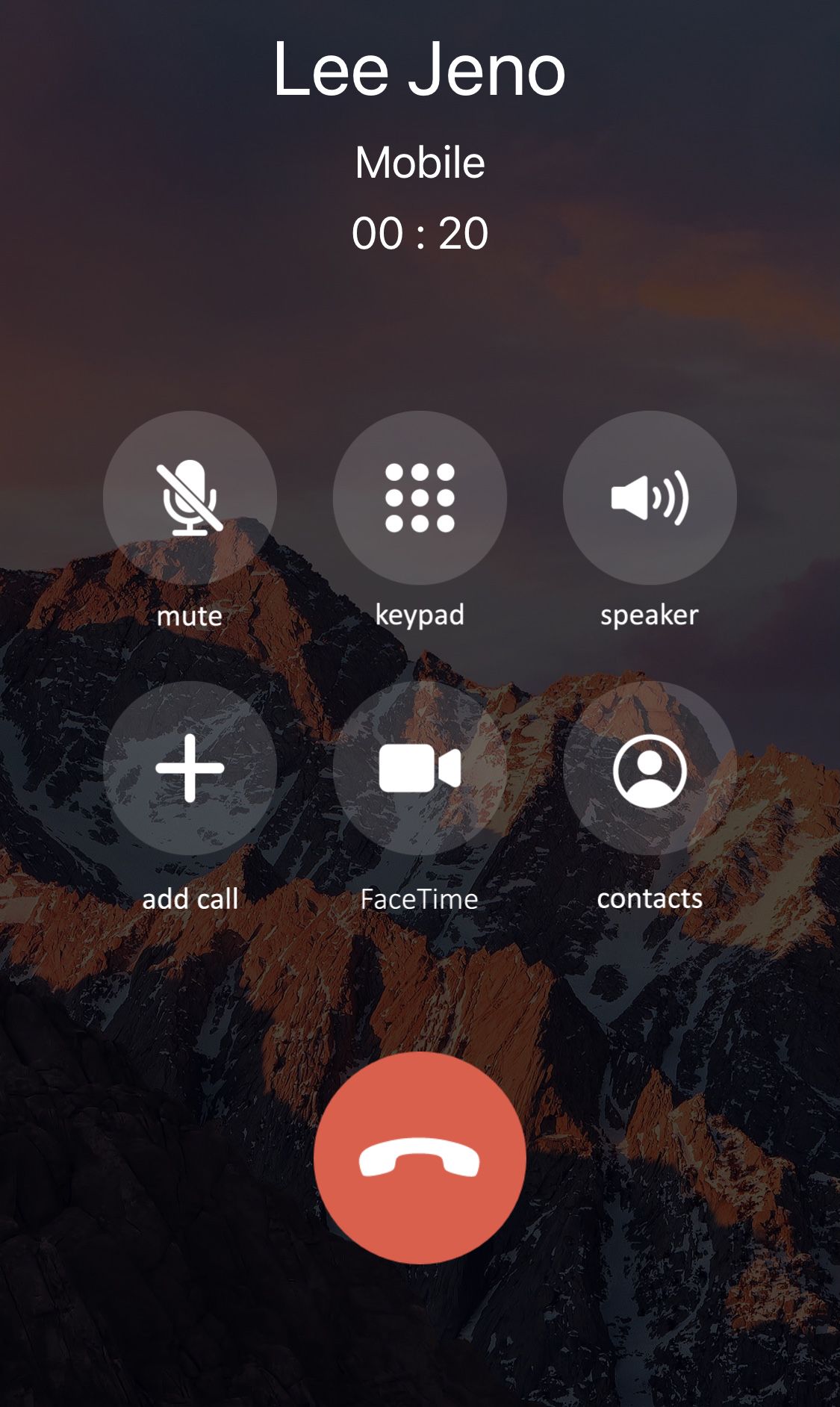Image resolution: width=840 pixels, height=1407 pixels.
Task: Start a FaceTime video call
Action: pos(420,768)
